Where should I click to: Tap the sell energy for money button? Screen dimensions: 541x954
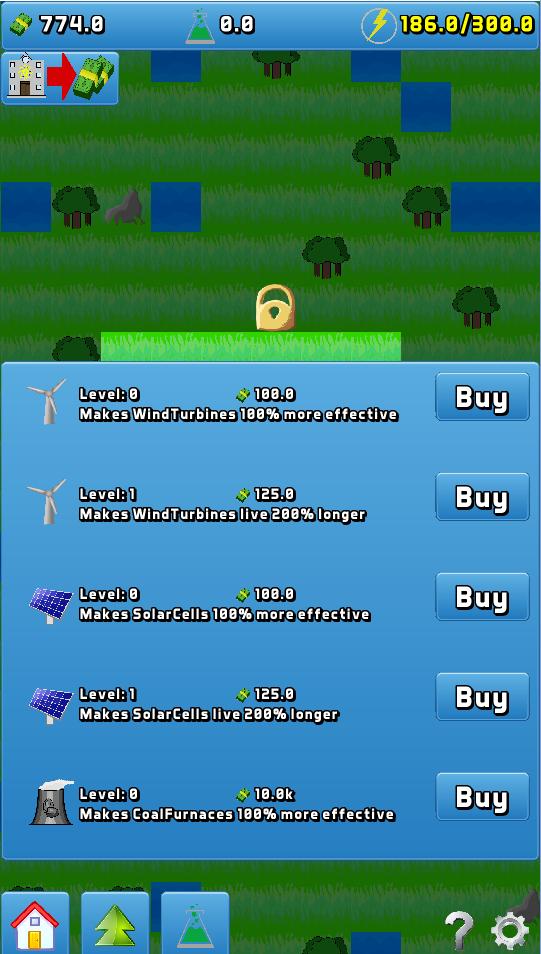point(60,78)
